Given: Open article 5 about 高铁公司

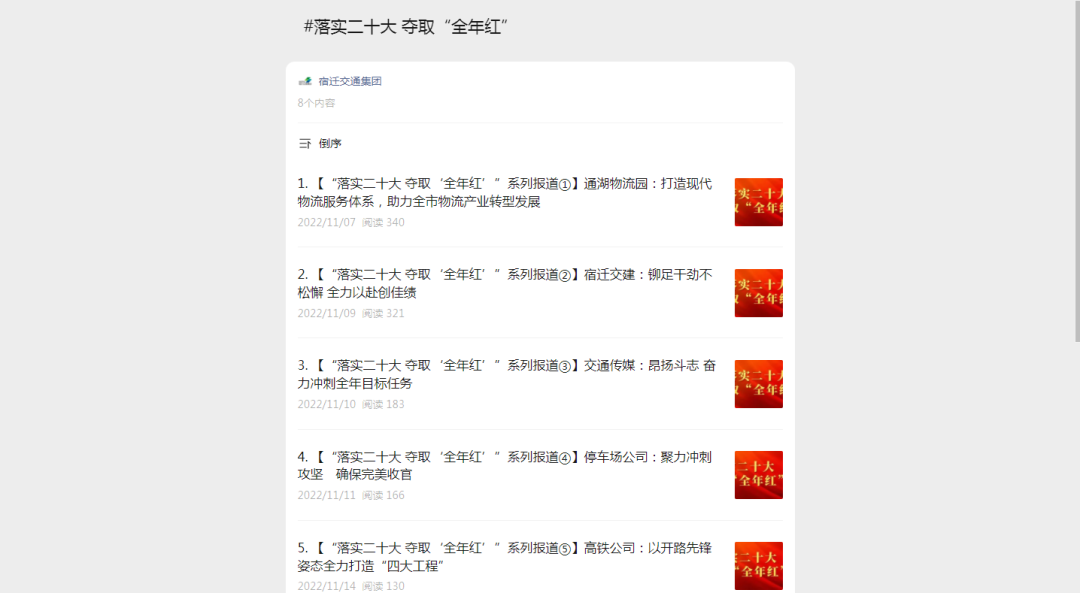Looking at the screenshot, I should point(505,556).
